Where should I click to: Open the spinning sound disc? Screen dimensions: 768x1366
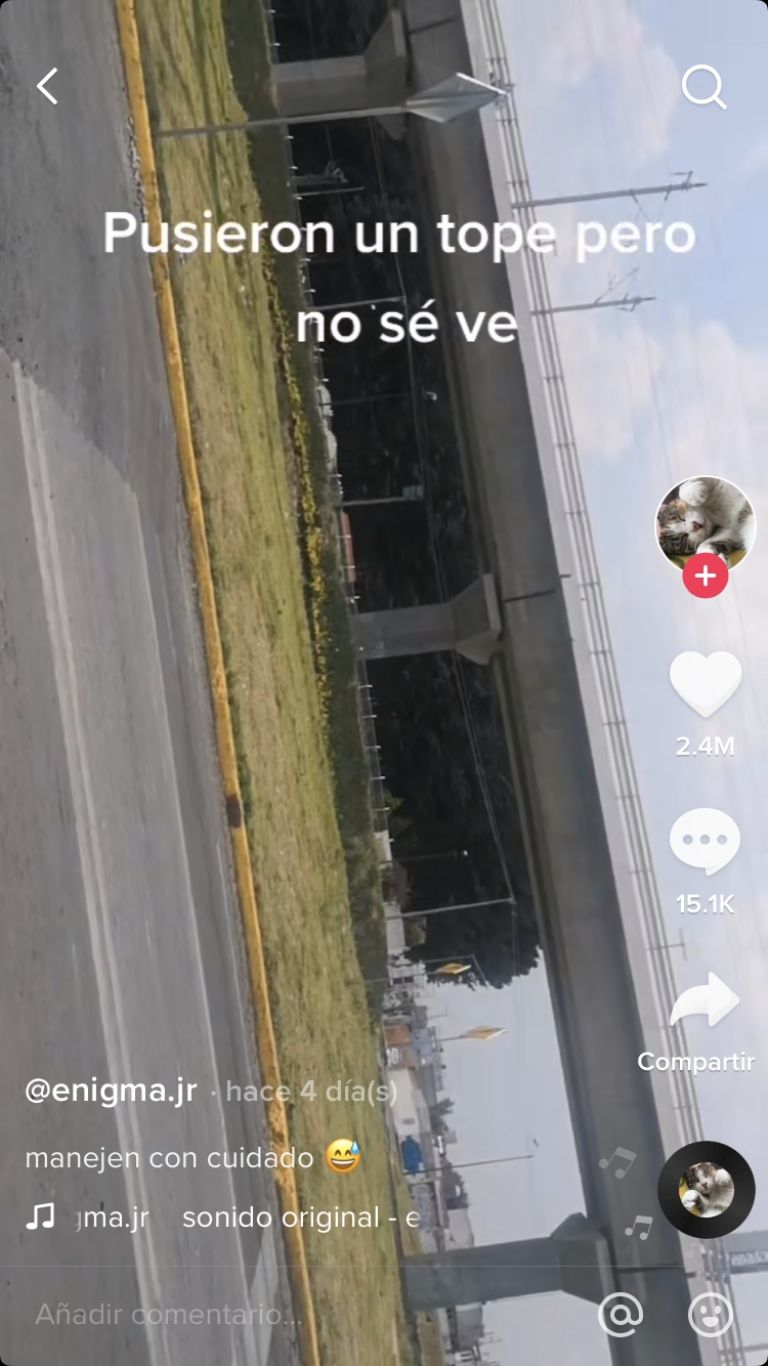(706, 1189)
